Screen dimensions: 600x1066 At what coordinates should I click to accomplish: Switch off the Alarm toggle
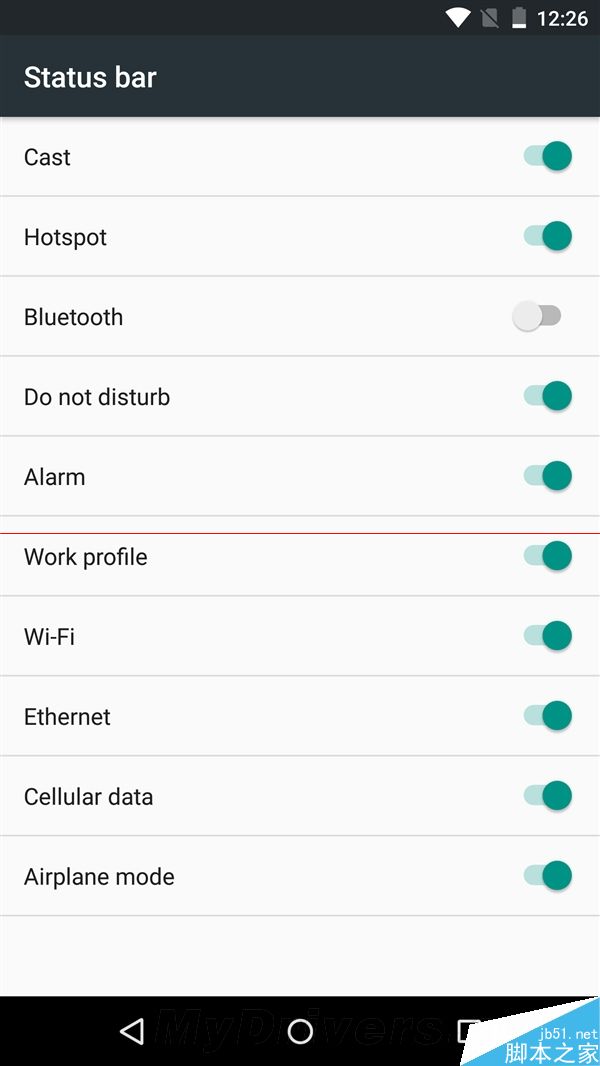[547, 476]
